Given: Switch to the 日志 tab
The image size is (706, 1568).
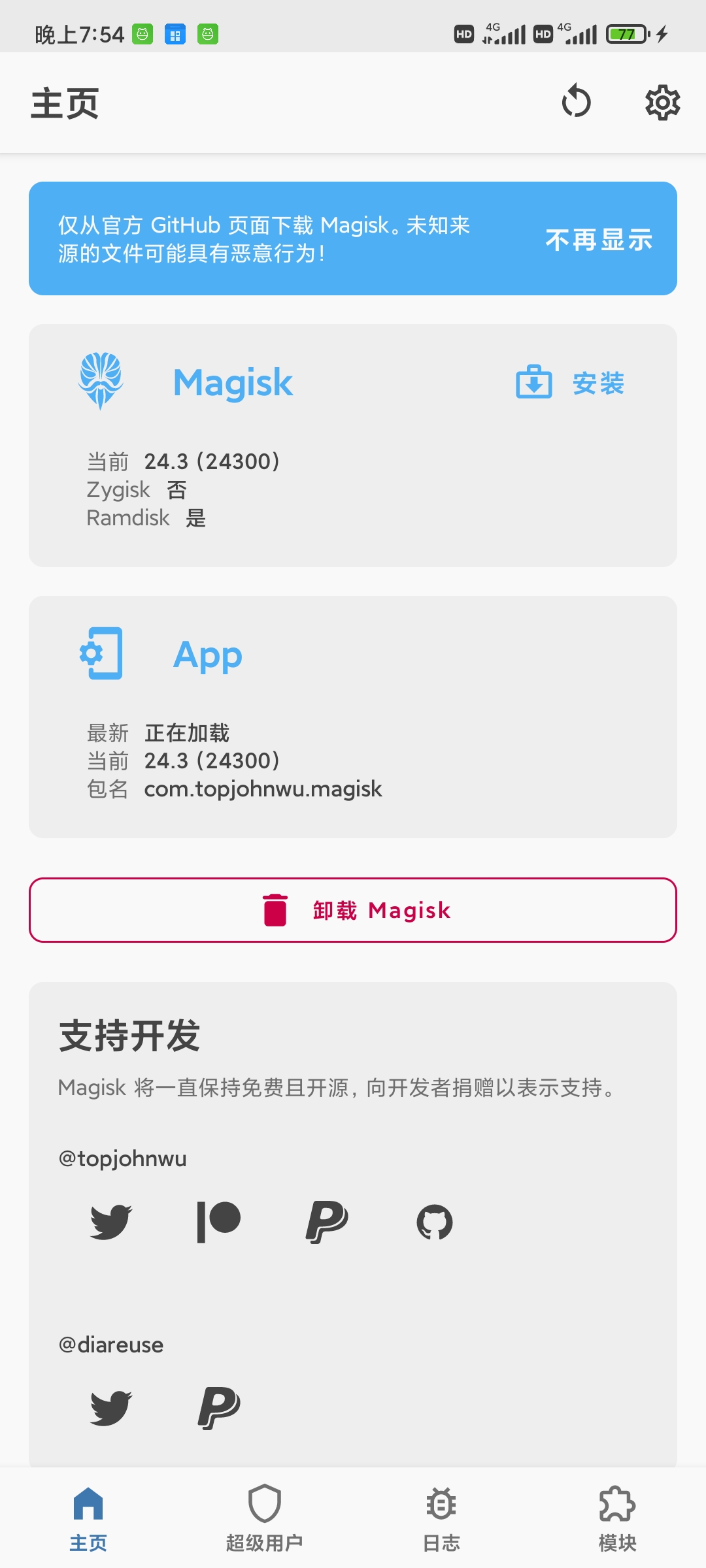Looking at the screenshot, I should (441, 1518).
